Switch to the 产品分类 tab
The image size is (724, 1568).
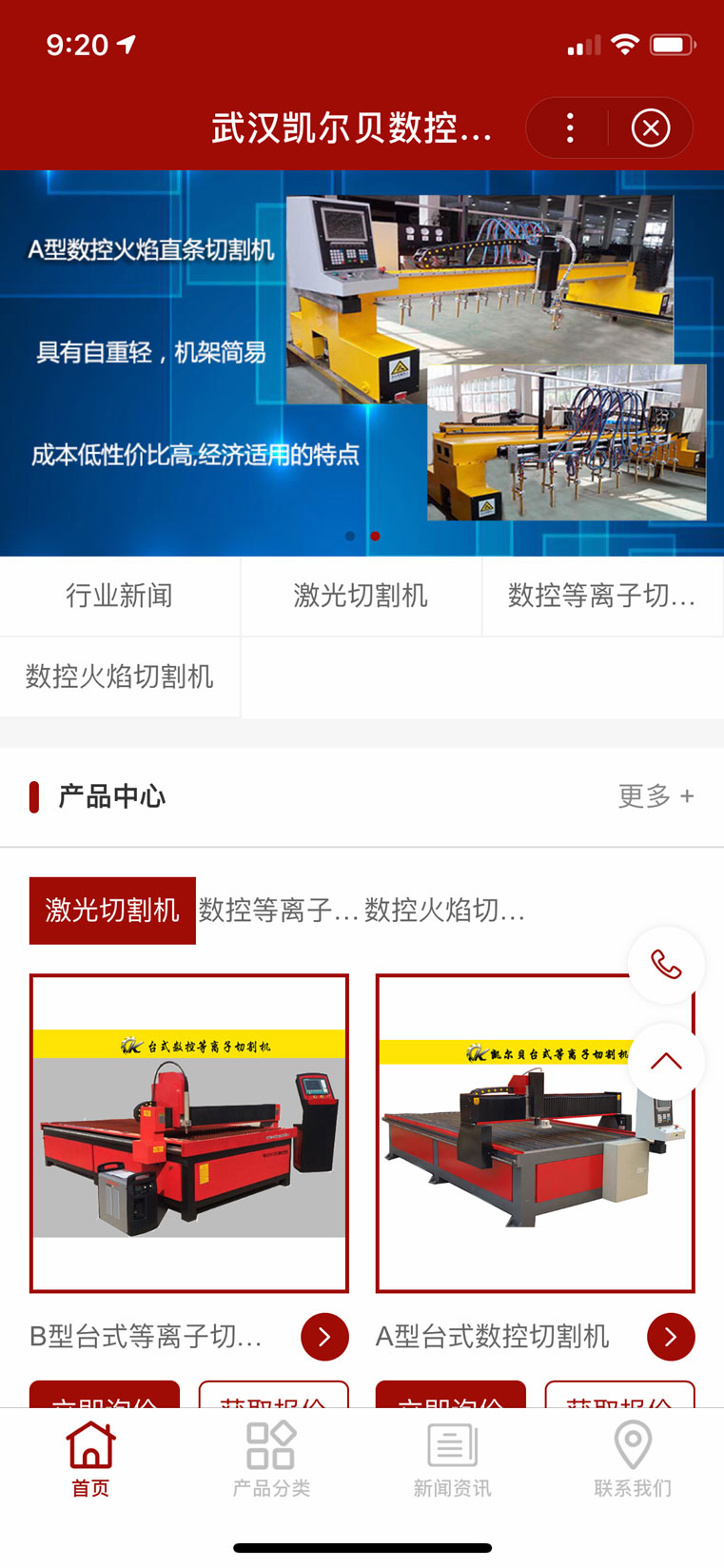[x=271, y=1460]
